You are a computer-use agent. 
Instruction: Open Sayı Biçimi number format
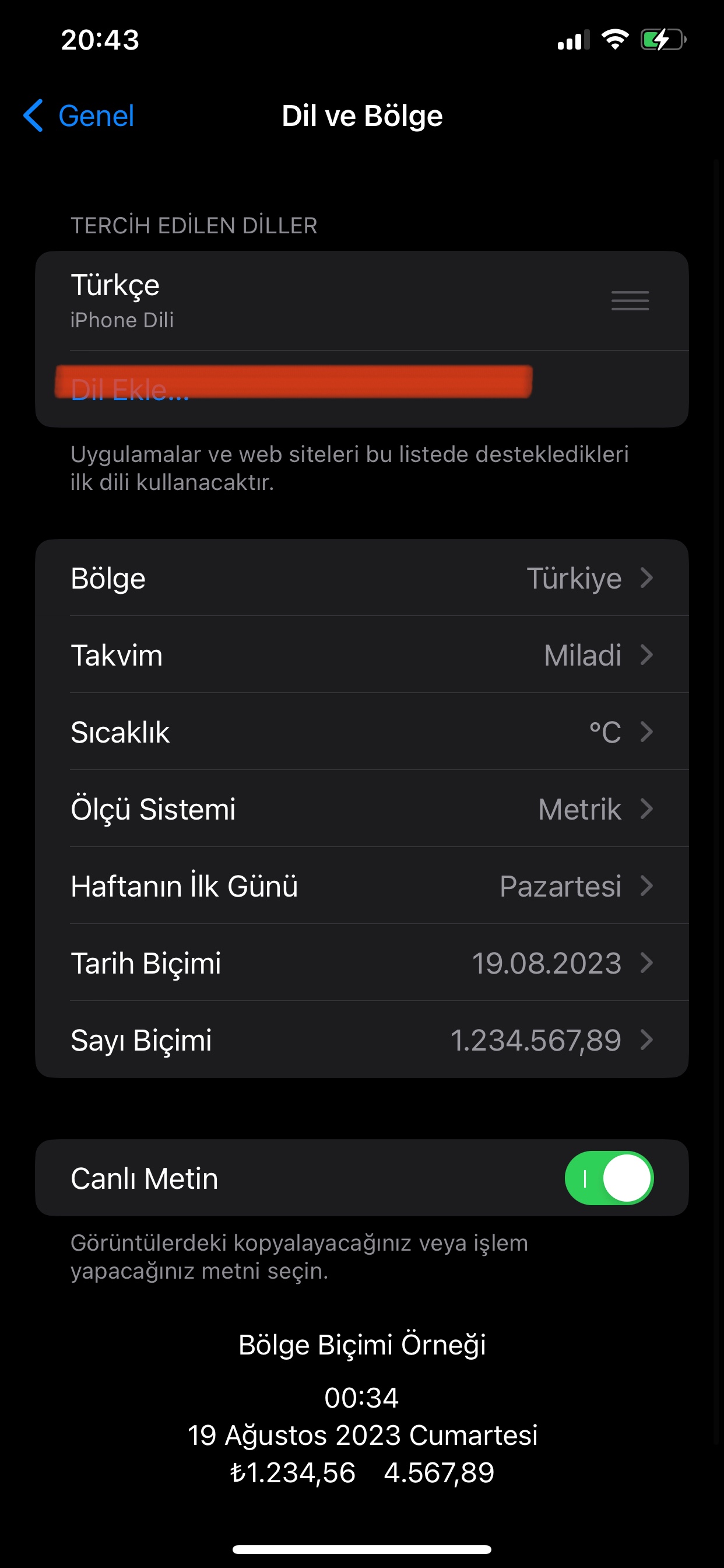(x=361, y=1039)
